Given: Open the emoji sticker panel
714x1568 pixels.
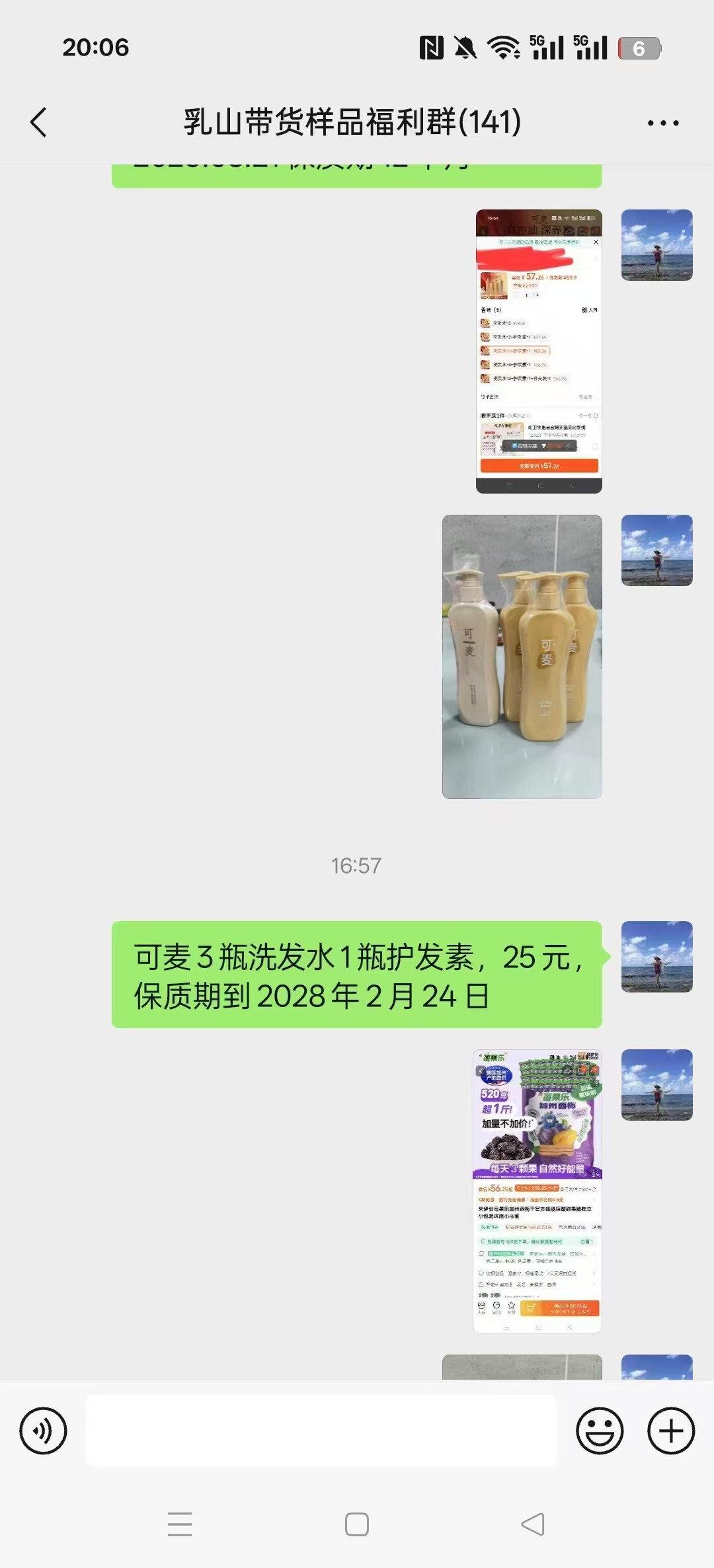Looking at the screenshot, I should 600,1431.
